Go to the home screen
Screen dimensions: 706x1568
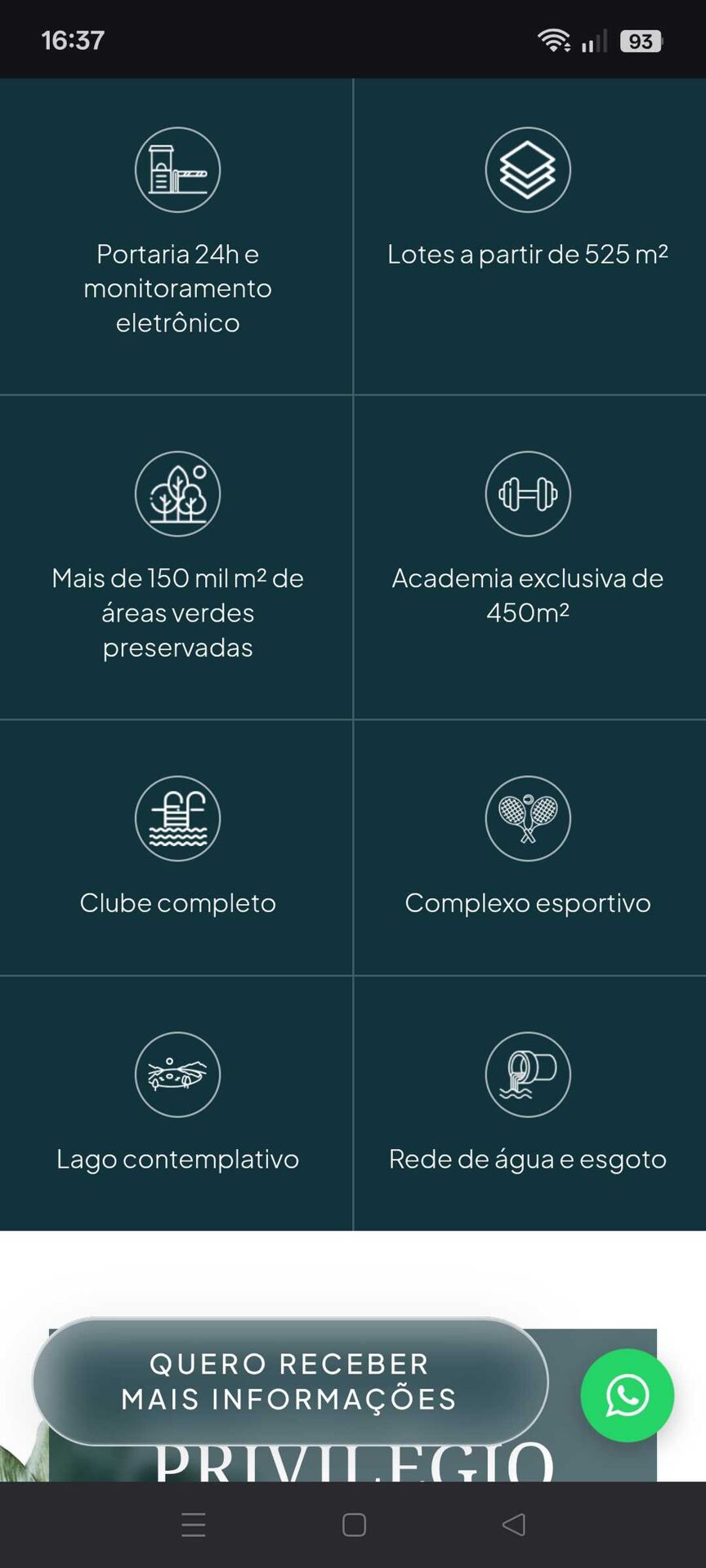[x=354, y=1524]
